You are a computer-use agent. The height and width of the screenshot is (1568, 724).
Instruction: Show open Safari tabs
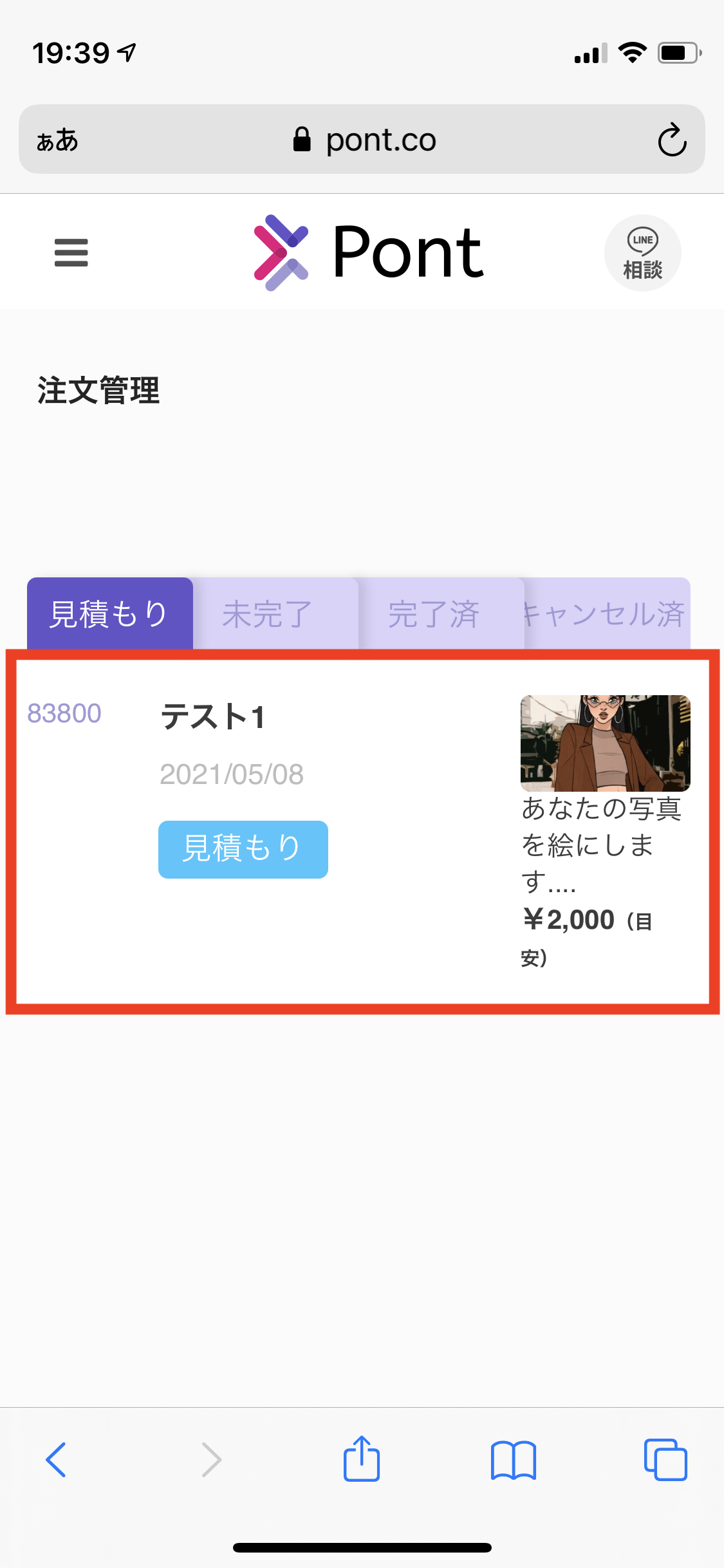tap(665, 1460)
